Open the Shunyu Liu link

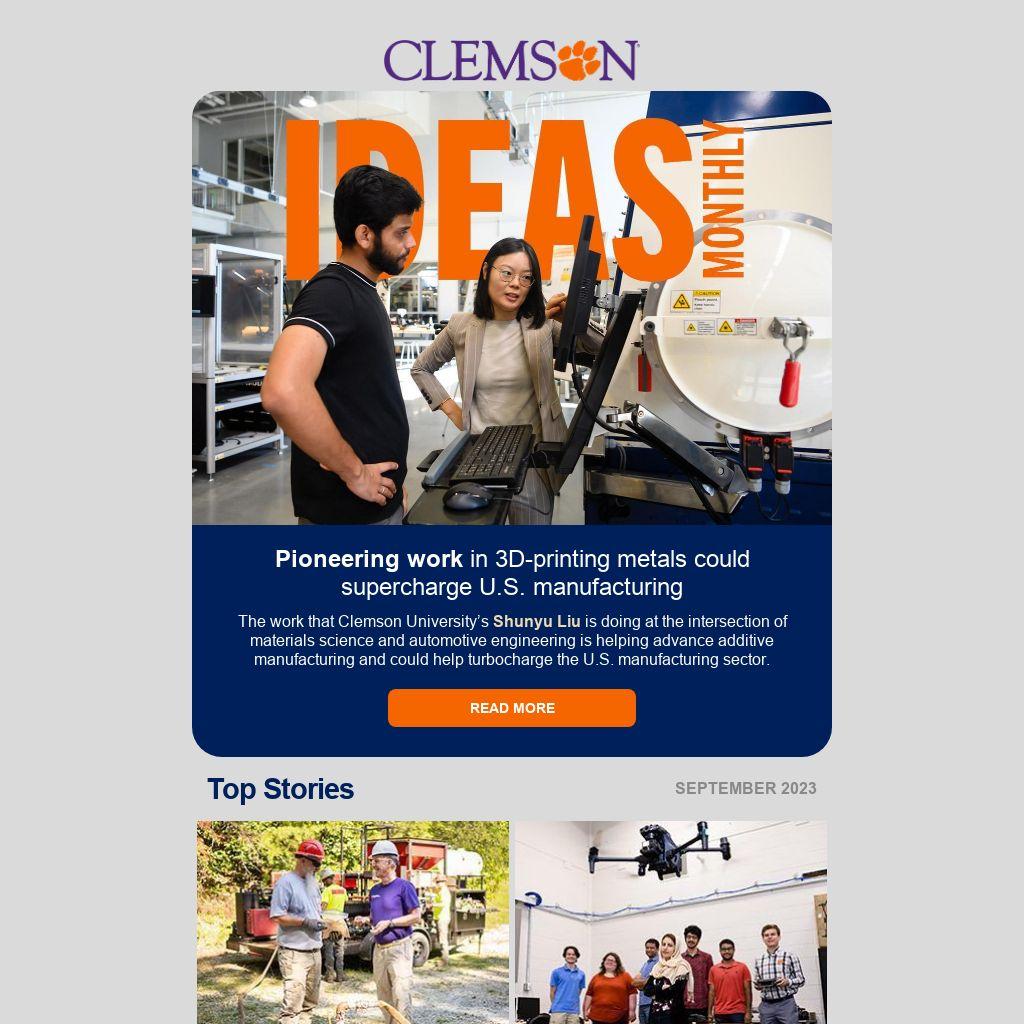point(536,621)
